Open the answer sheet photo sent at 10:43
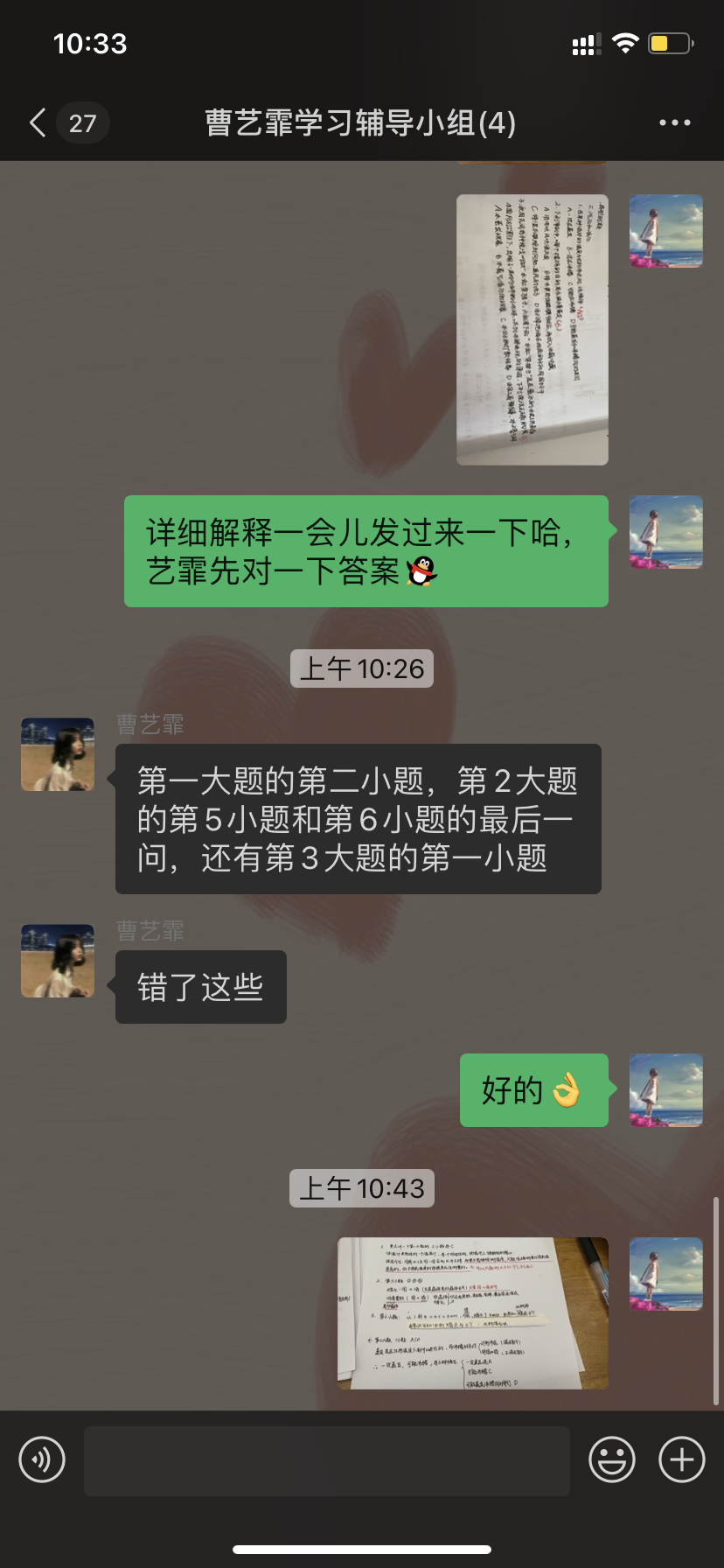724x1568 pixels. click(473, 1312)
